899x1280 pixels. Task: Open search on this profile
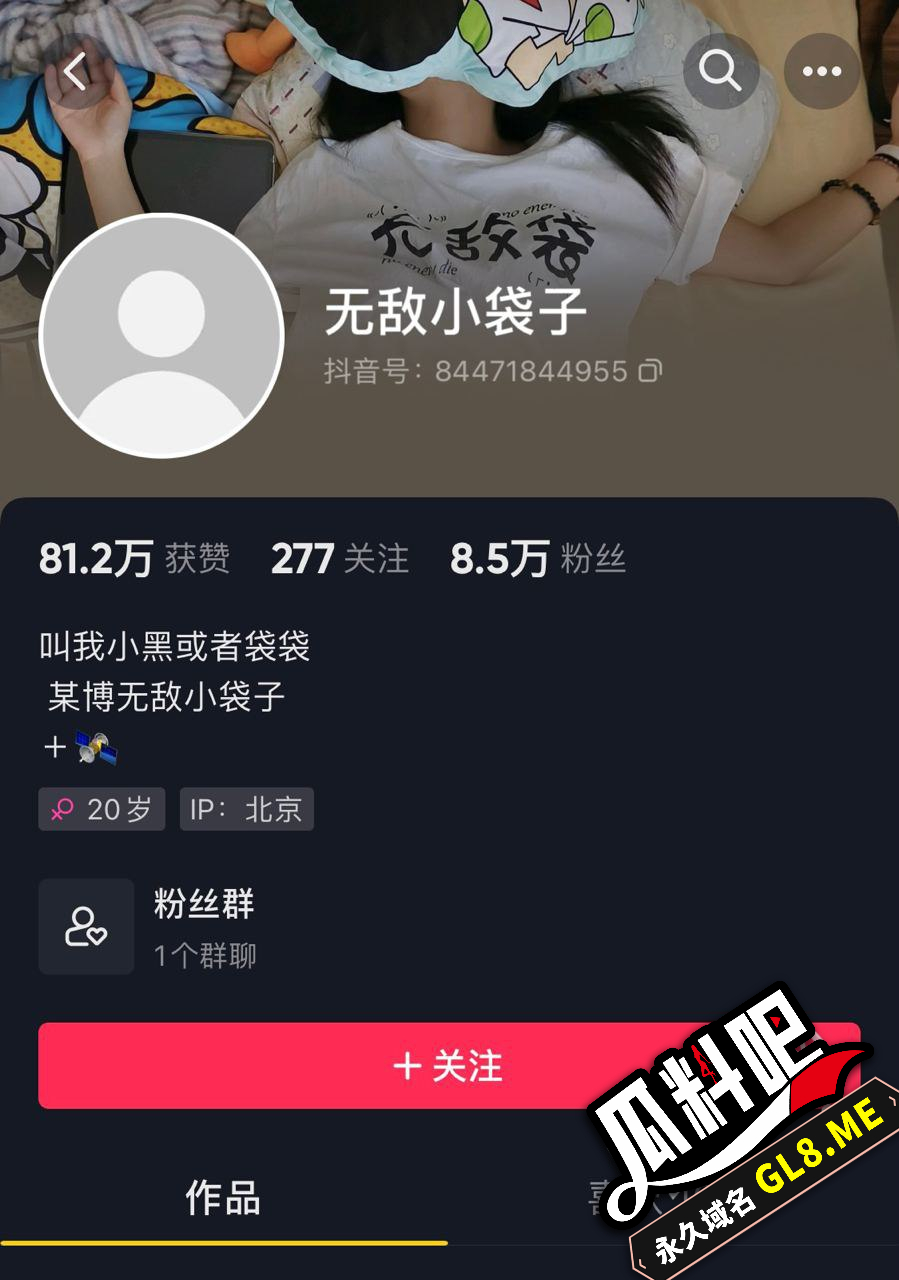click(x=720, y=72)
